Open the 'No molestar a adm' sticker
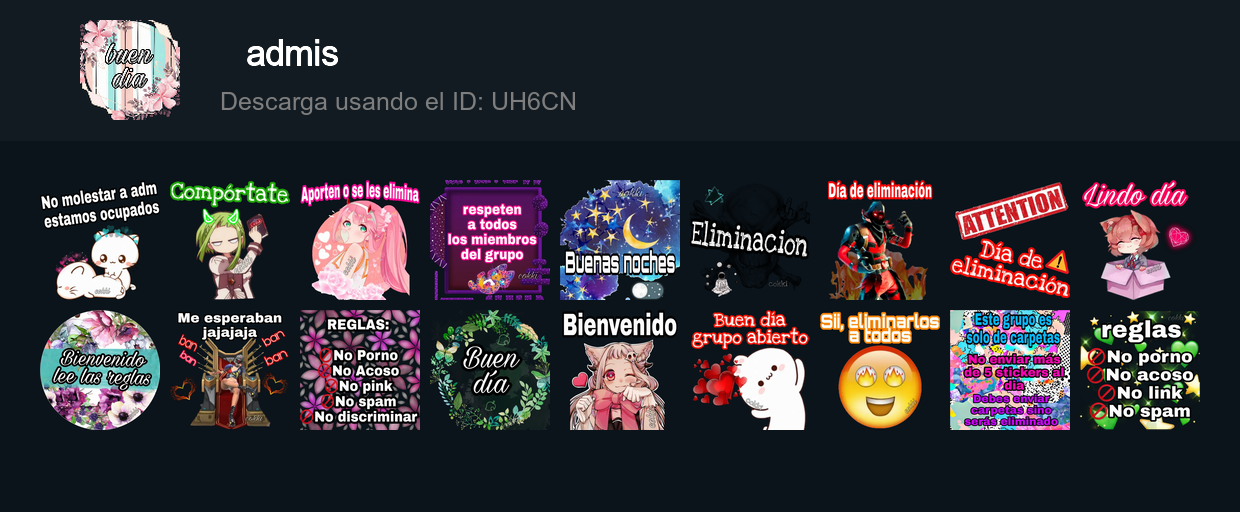The image size is (1240, 512). [x=100, y=240]
